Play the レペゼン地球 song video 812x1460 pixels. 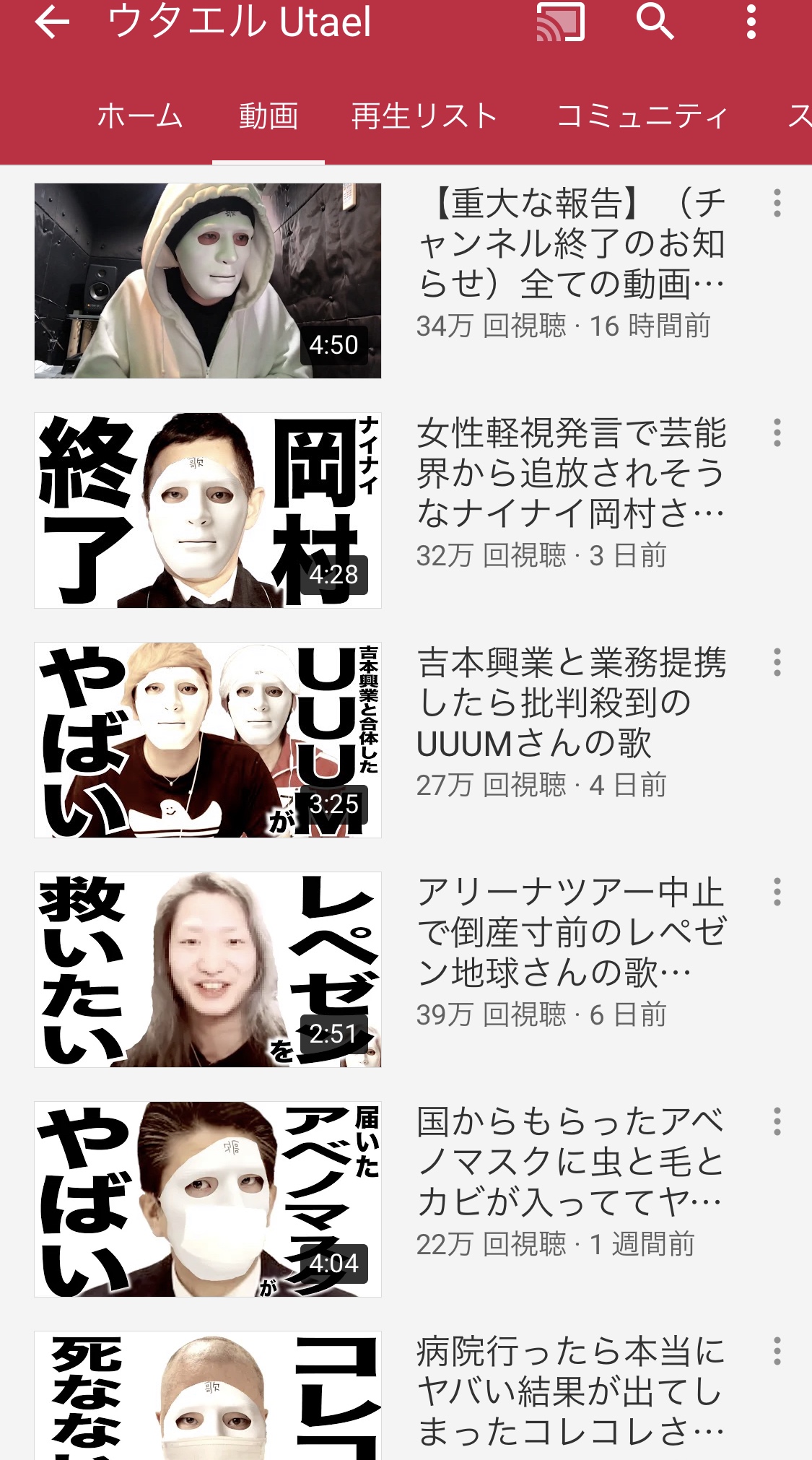[208, 970]
